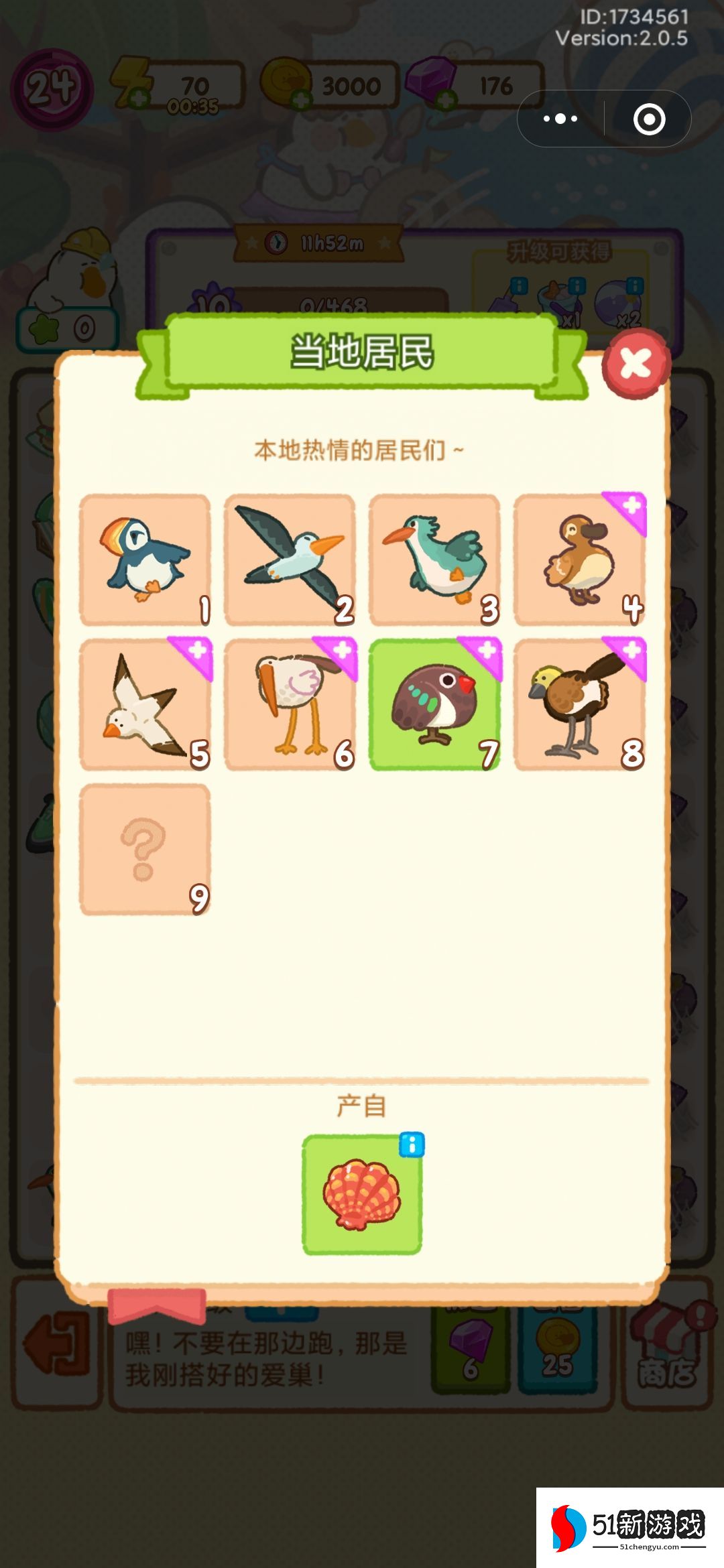Viewport: 724px width, 1568px height.
Task: Tap the locked unknown resident numbered 9
Action: (145, 850)
